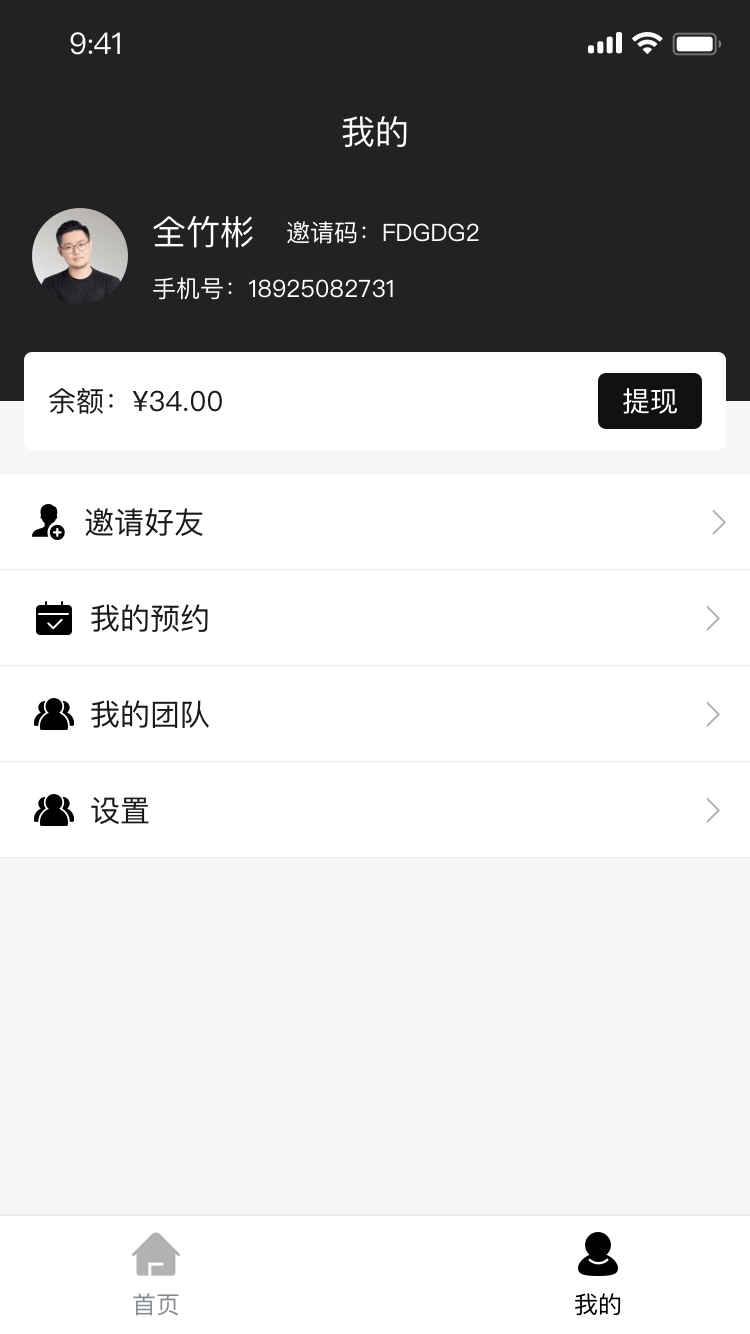
Task: Tap the 提现 withdraw button
Action: coord(649,401)
